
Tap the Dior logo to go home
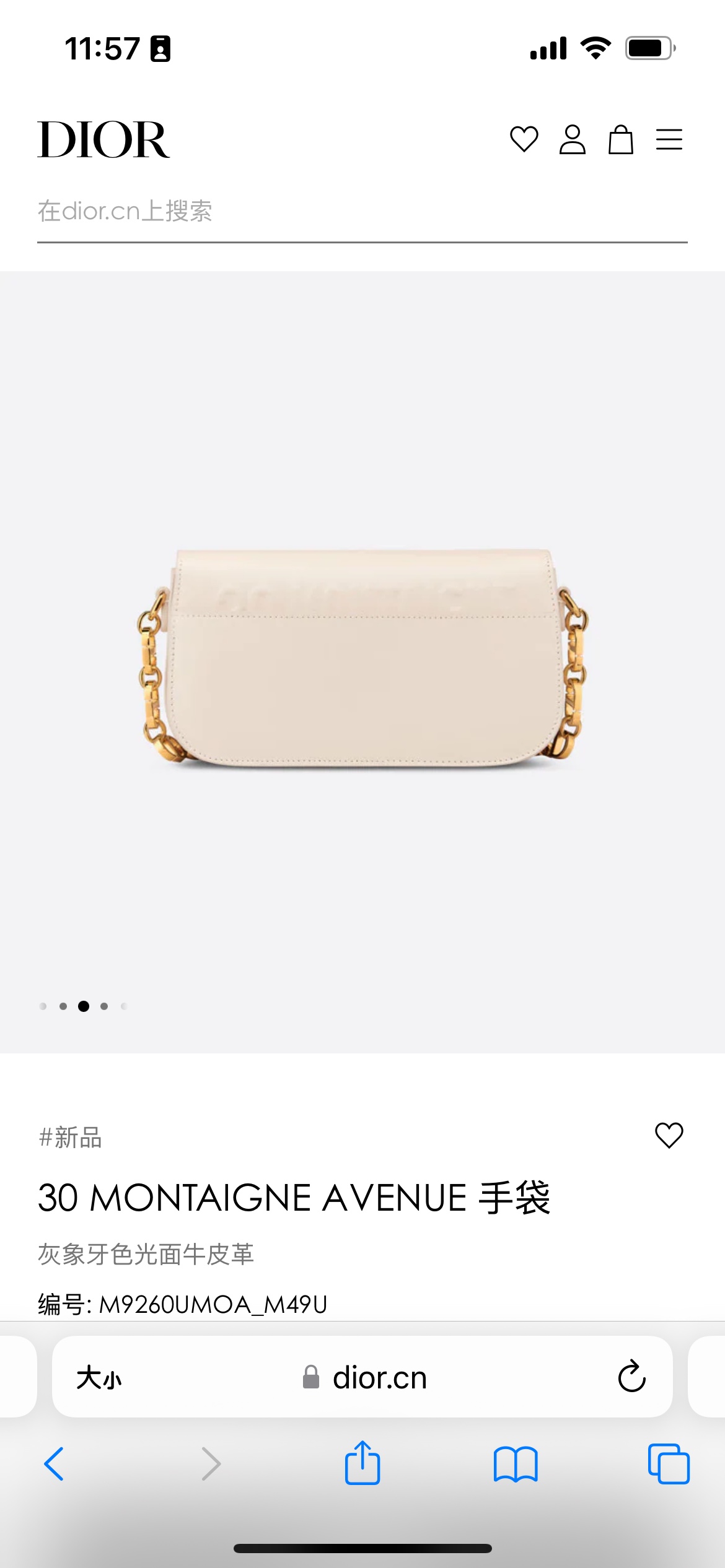coord(103,140)
